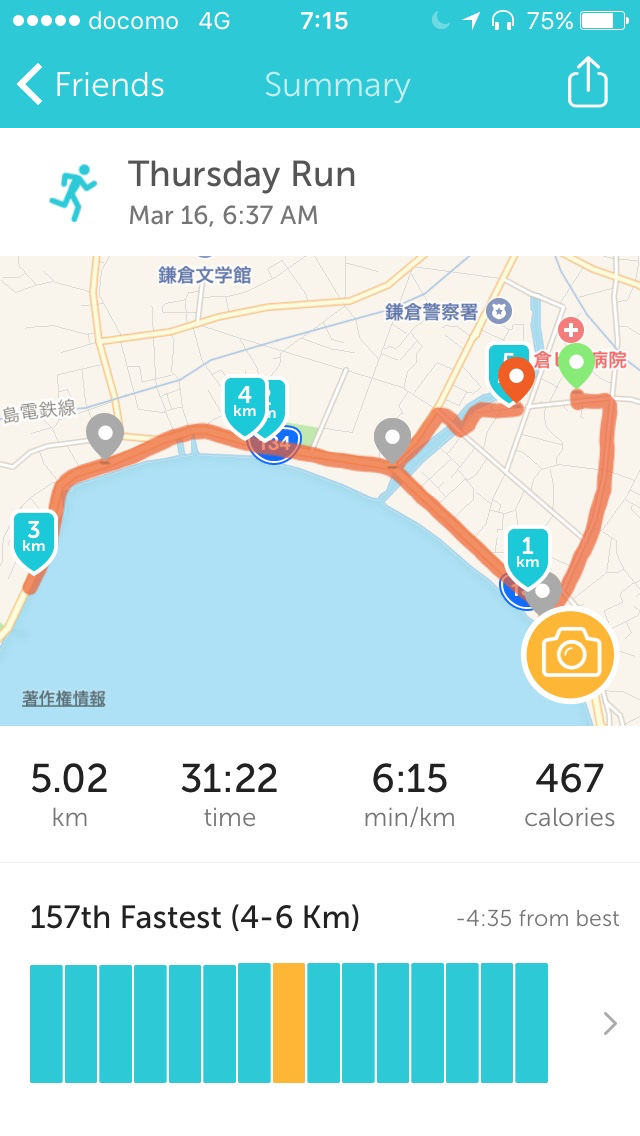The width and height of the screenshot is (640, 1136).
Task: Share this run summary
Action: pos(588,84)
